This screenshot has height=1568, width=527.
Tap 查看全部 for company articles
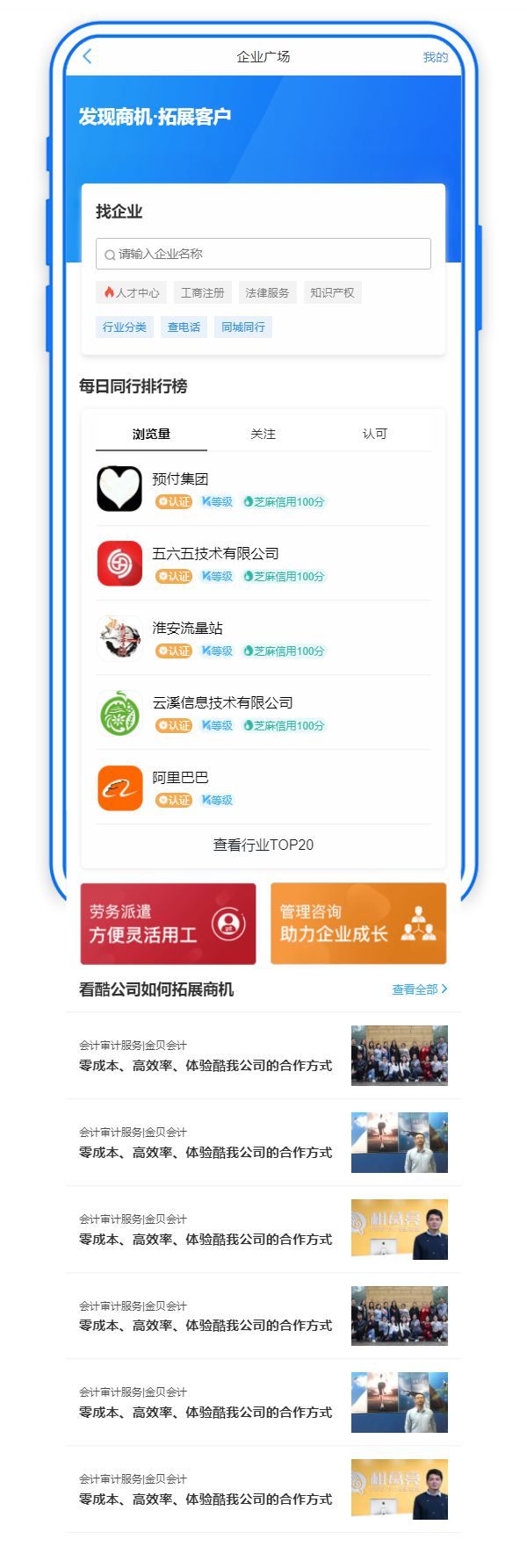coord(419,989)
